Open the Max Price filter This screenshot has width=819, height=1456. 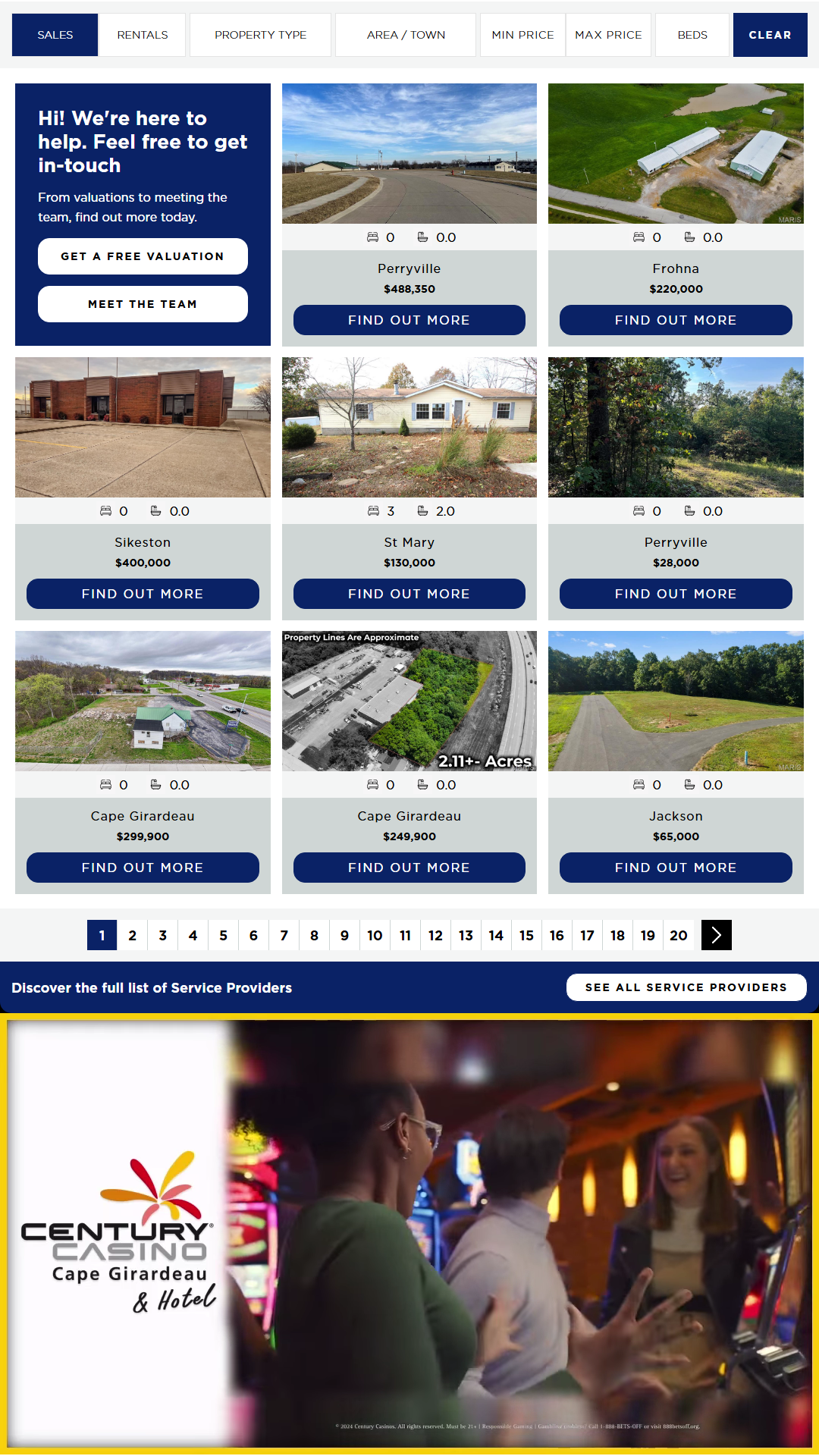608,35
